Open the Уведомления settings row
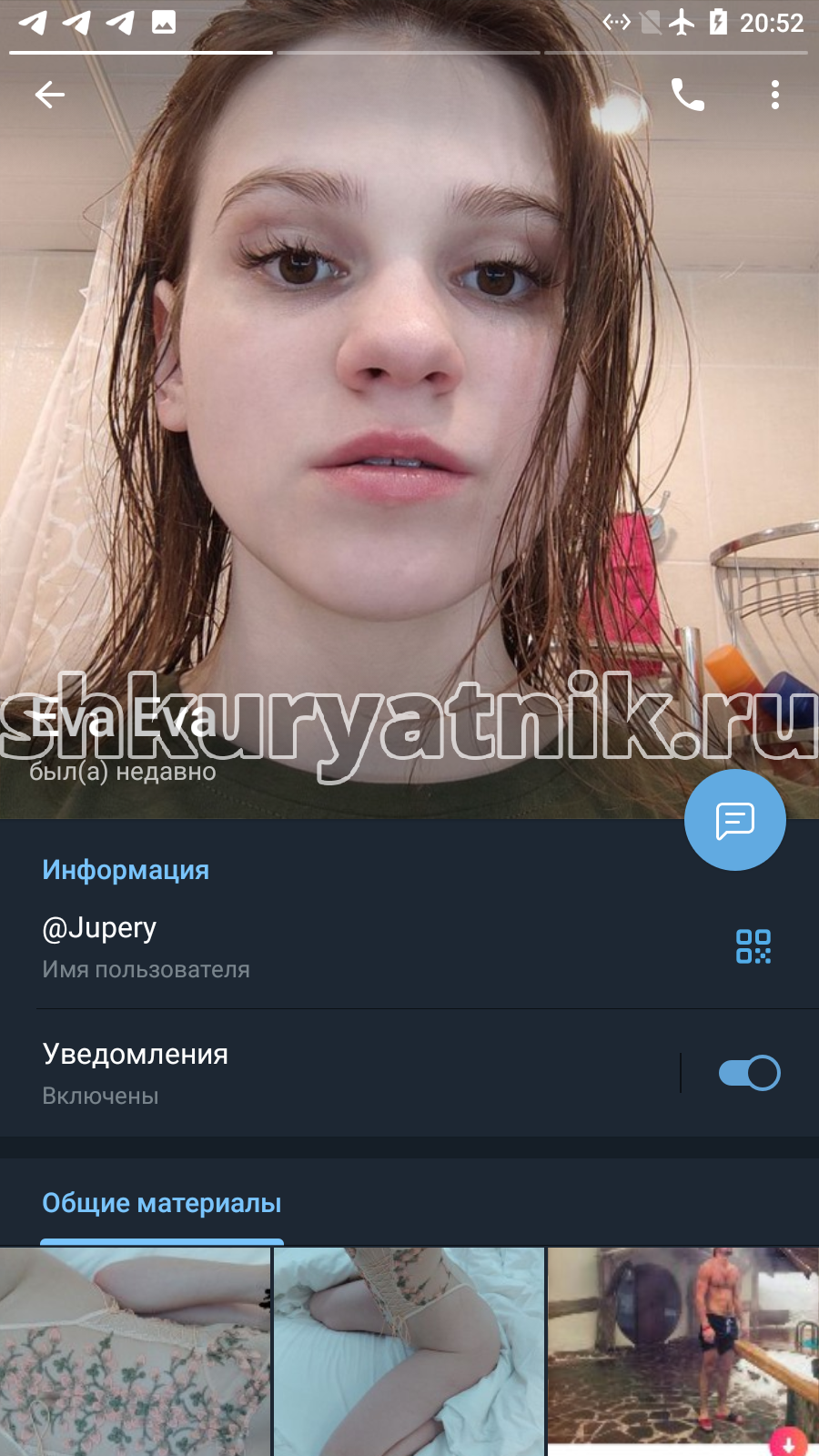This screenshot has width=819, height=1456. pyautogui.click(x=339, y=1073)
